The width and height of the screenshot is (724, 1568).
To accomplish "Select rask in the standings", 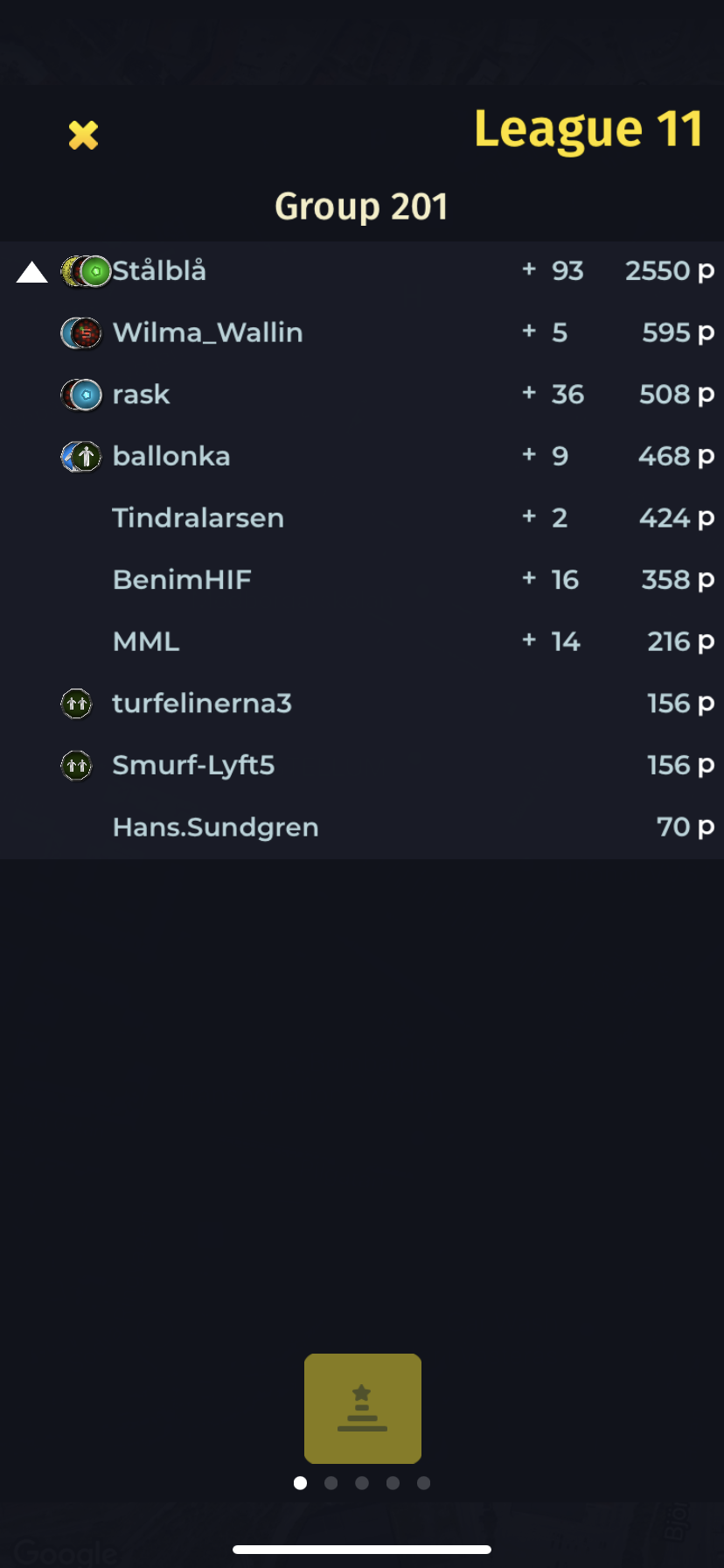I will click(x=362, y=395).
